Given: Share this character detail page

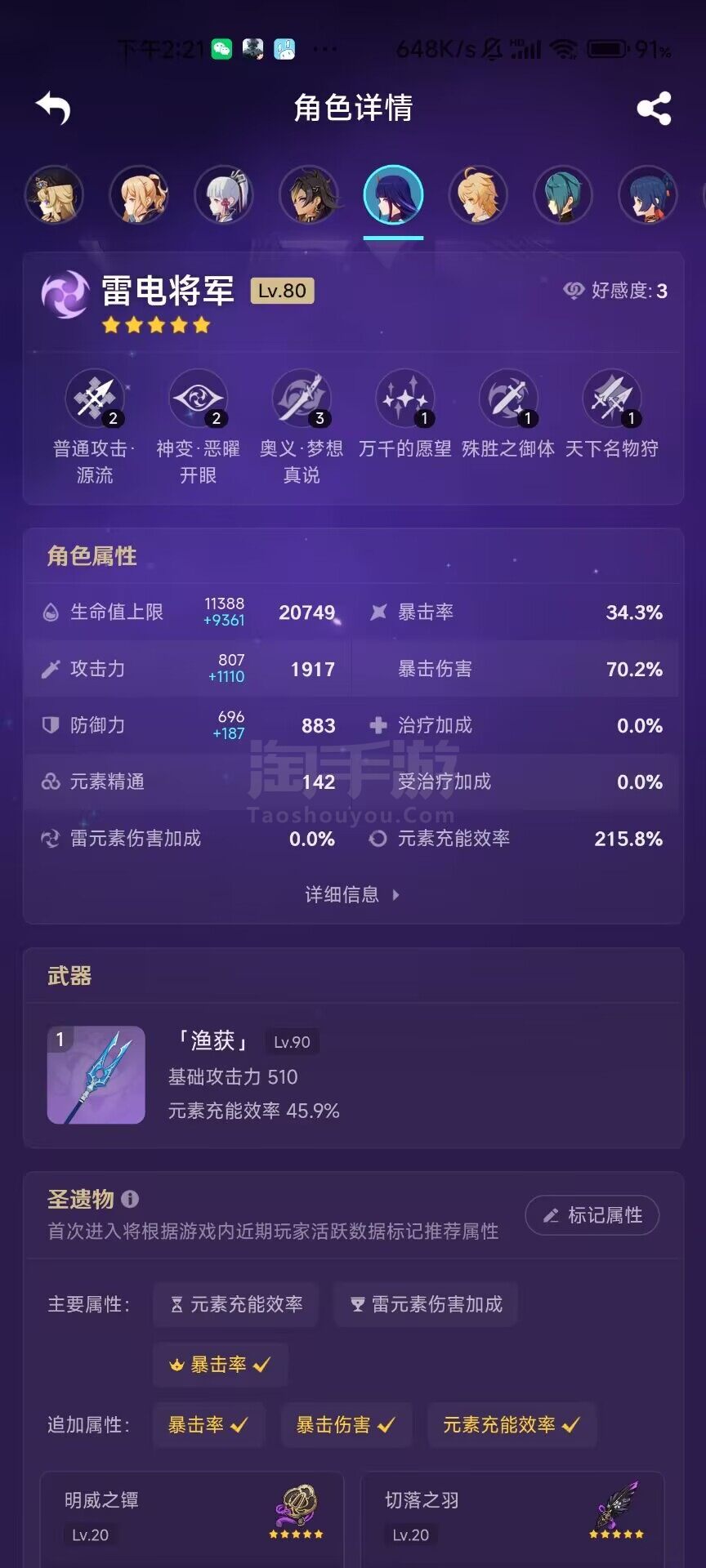Looking at the screenshot, I should [654, 108].
